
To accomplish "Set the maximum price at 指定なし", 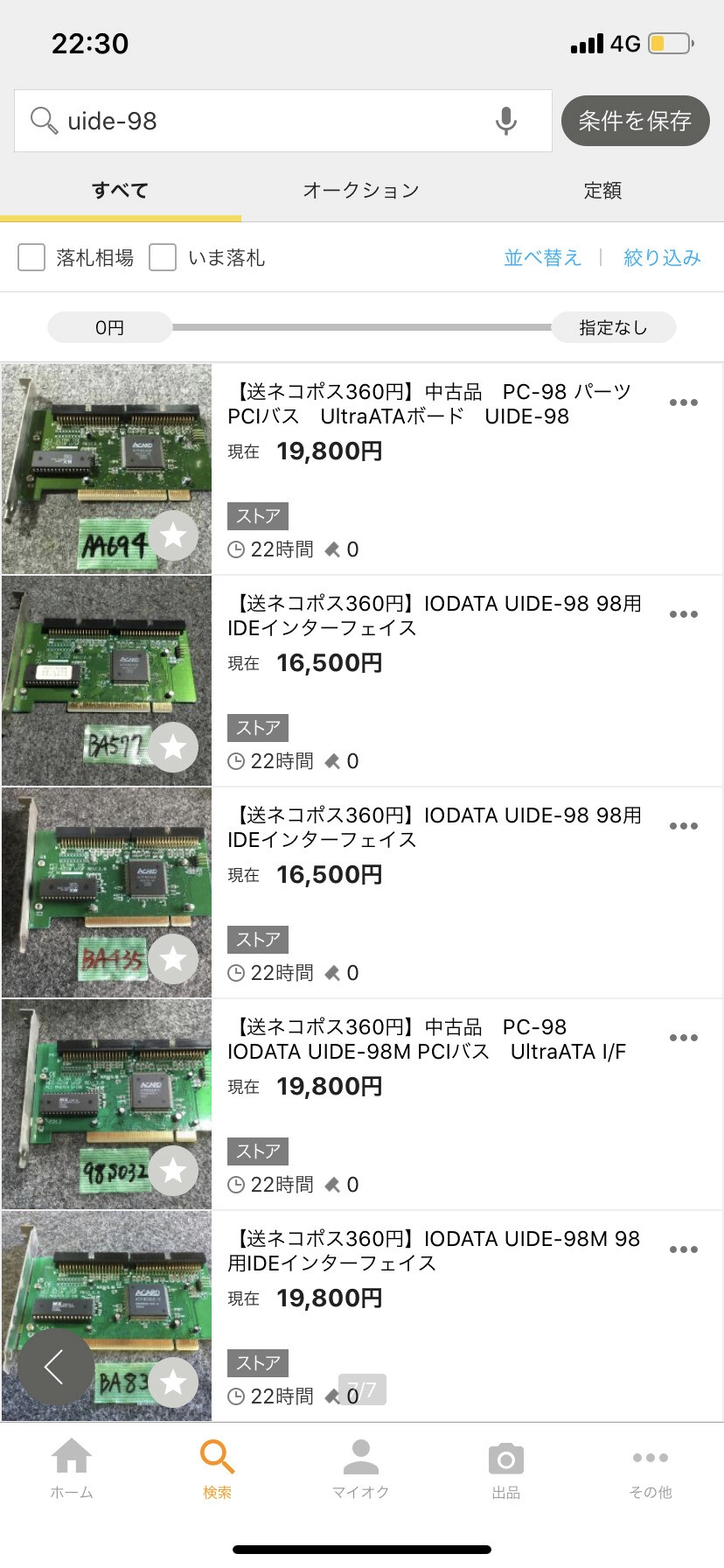I will 613,327.
